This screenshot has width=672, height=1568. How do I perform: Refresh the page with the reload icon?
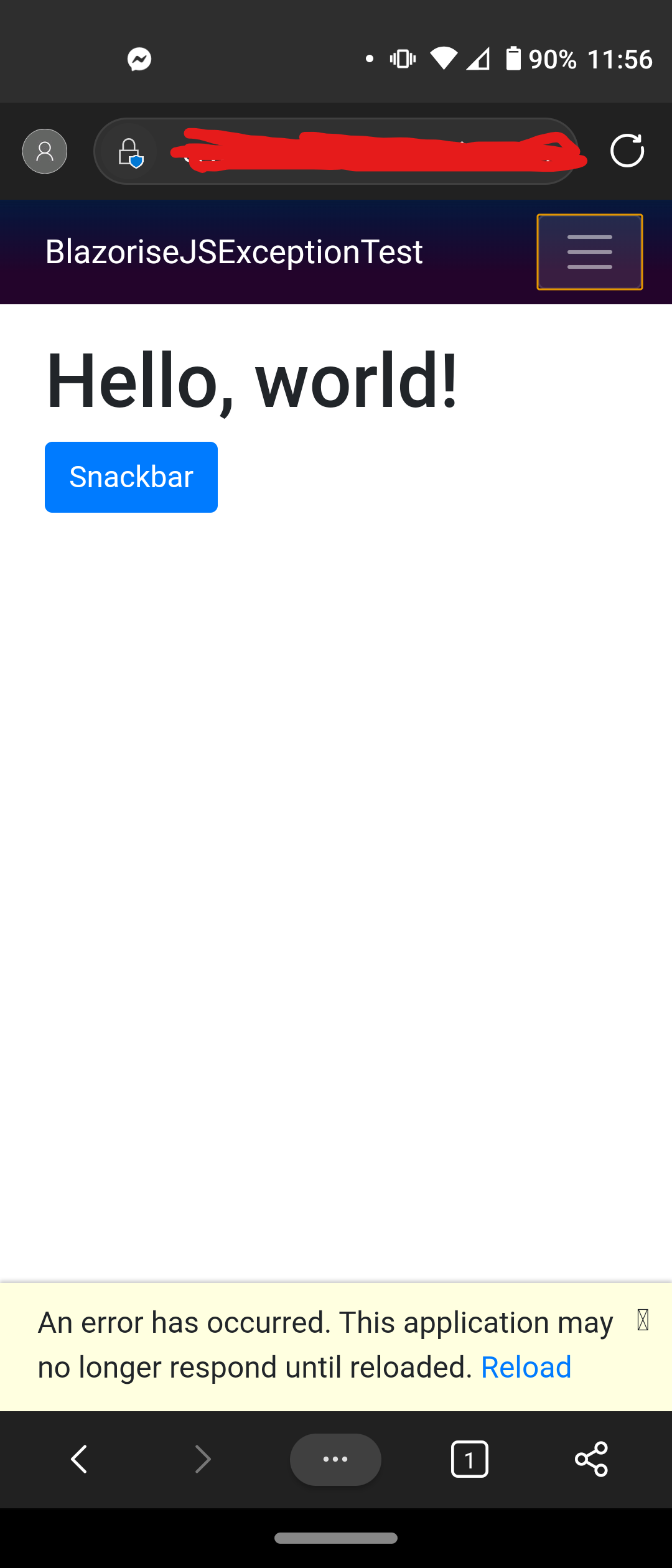pyautogui.click(x=628, y=151)
